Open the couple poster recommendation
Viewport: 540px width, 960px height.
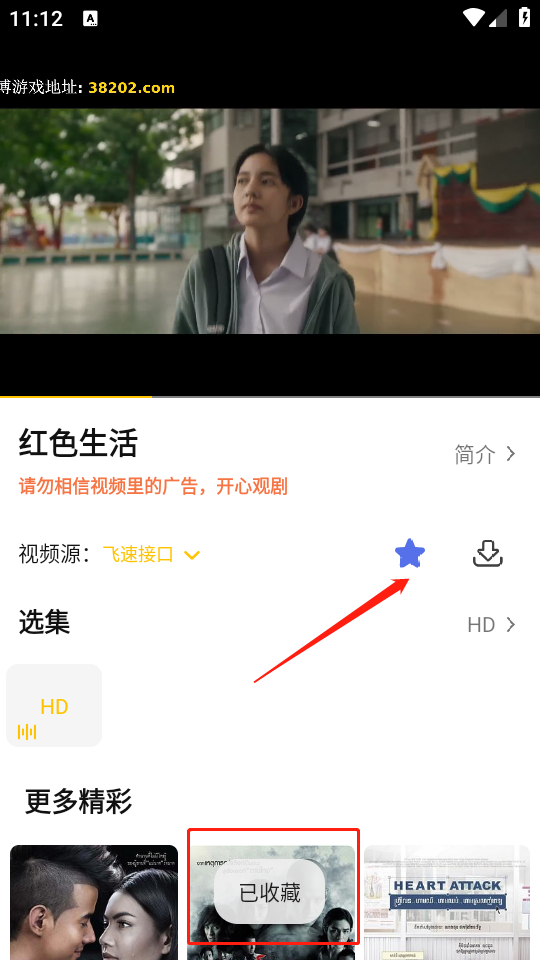pos(94,902)
